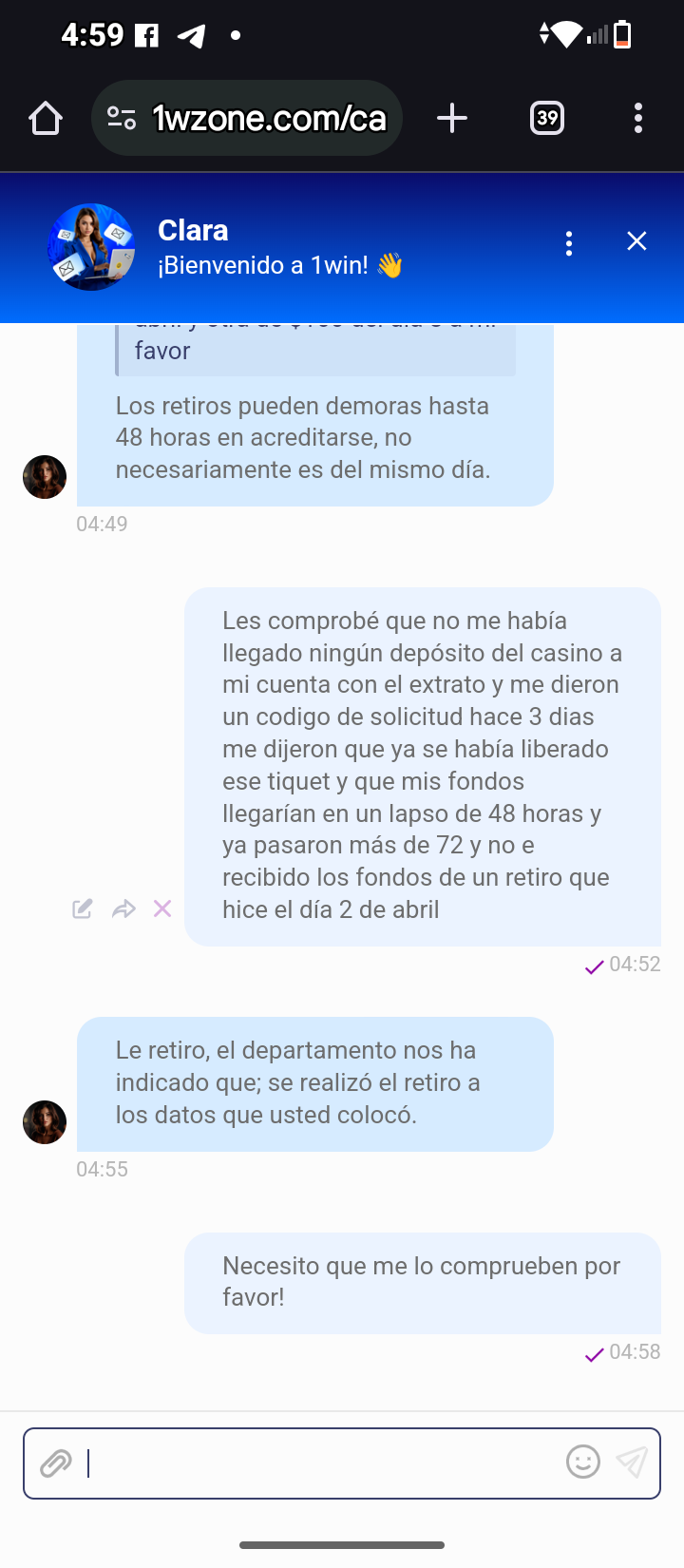Viewport: 684px width, 1568px height.
Task: Focus the message text field
Action: click(323, 1463)
